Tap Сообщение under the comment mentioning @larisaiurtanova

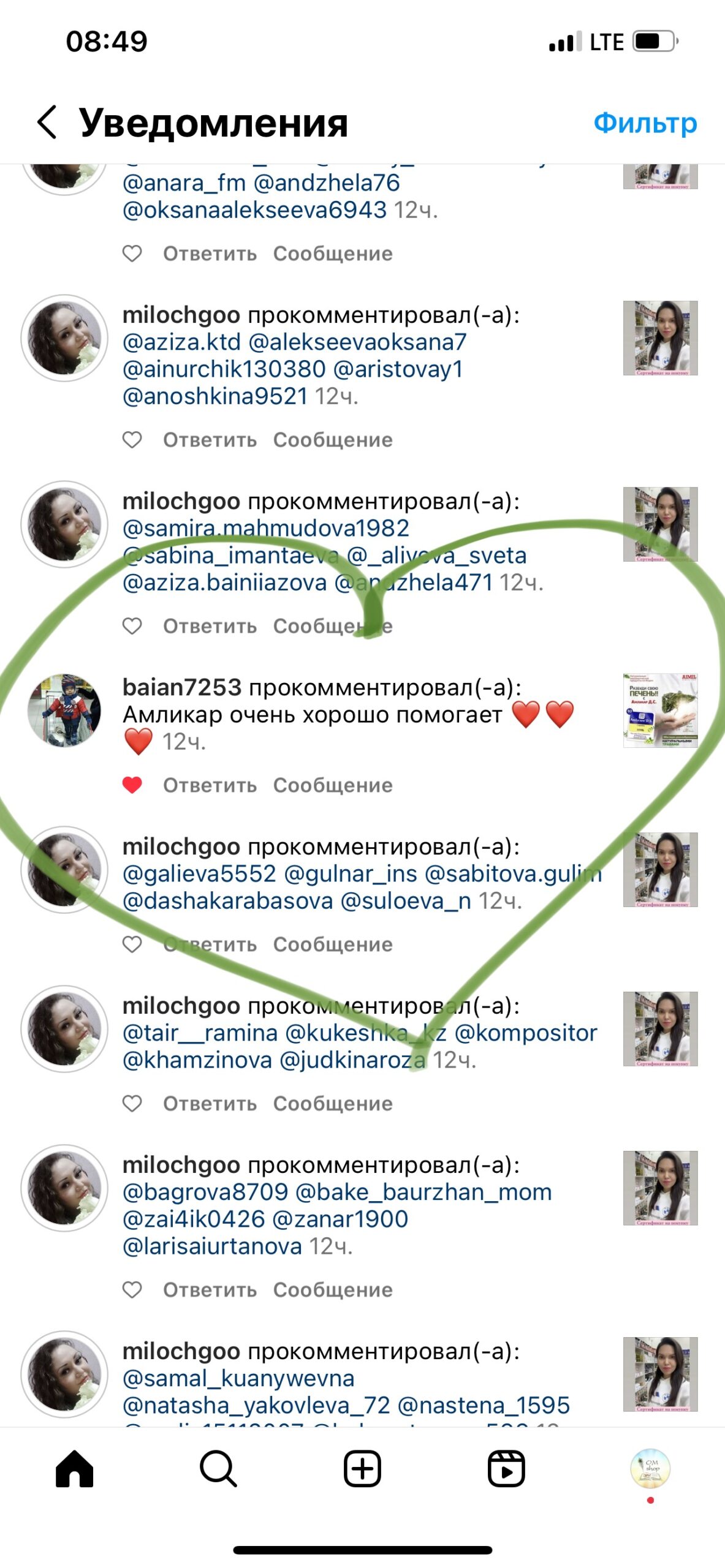(x=333, y=1290)
